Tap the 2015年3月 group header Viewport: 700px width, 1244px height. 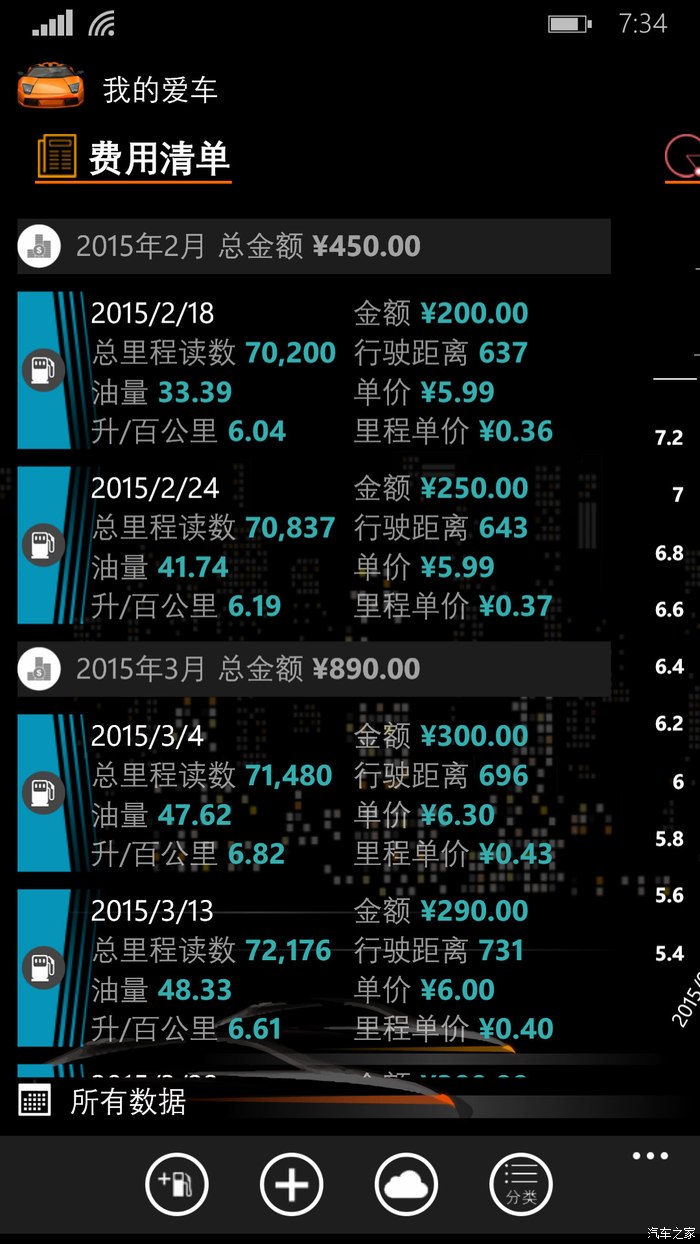[313, 669]
